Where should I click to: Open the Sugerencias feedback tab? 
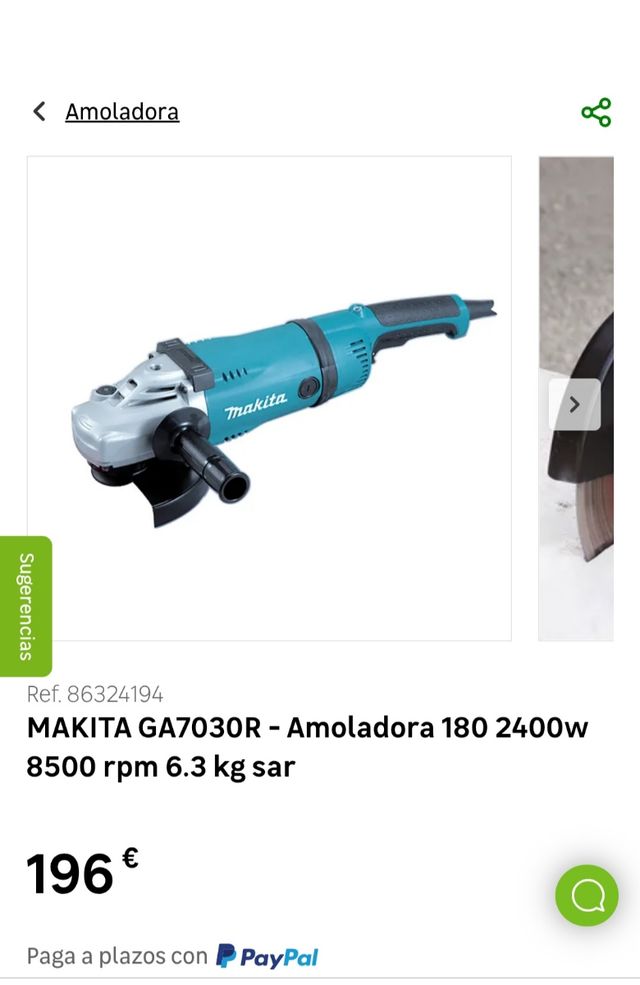tap(25, 606)
